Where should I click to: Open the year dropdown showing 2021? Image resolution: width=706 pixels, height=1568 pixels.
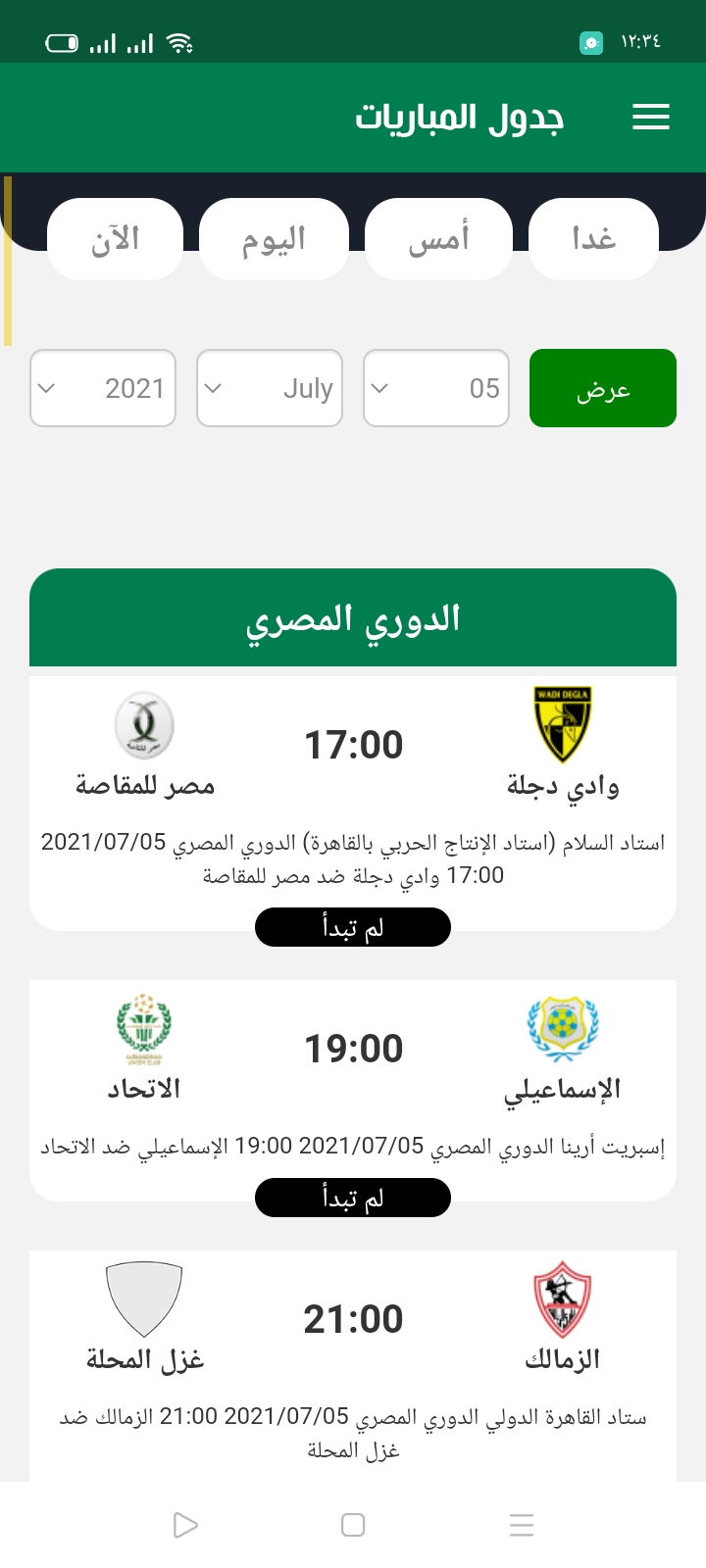tap(103, 388)
